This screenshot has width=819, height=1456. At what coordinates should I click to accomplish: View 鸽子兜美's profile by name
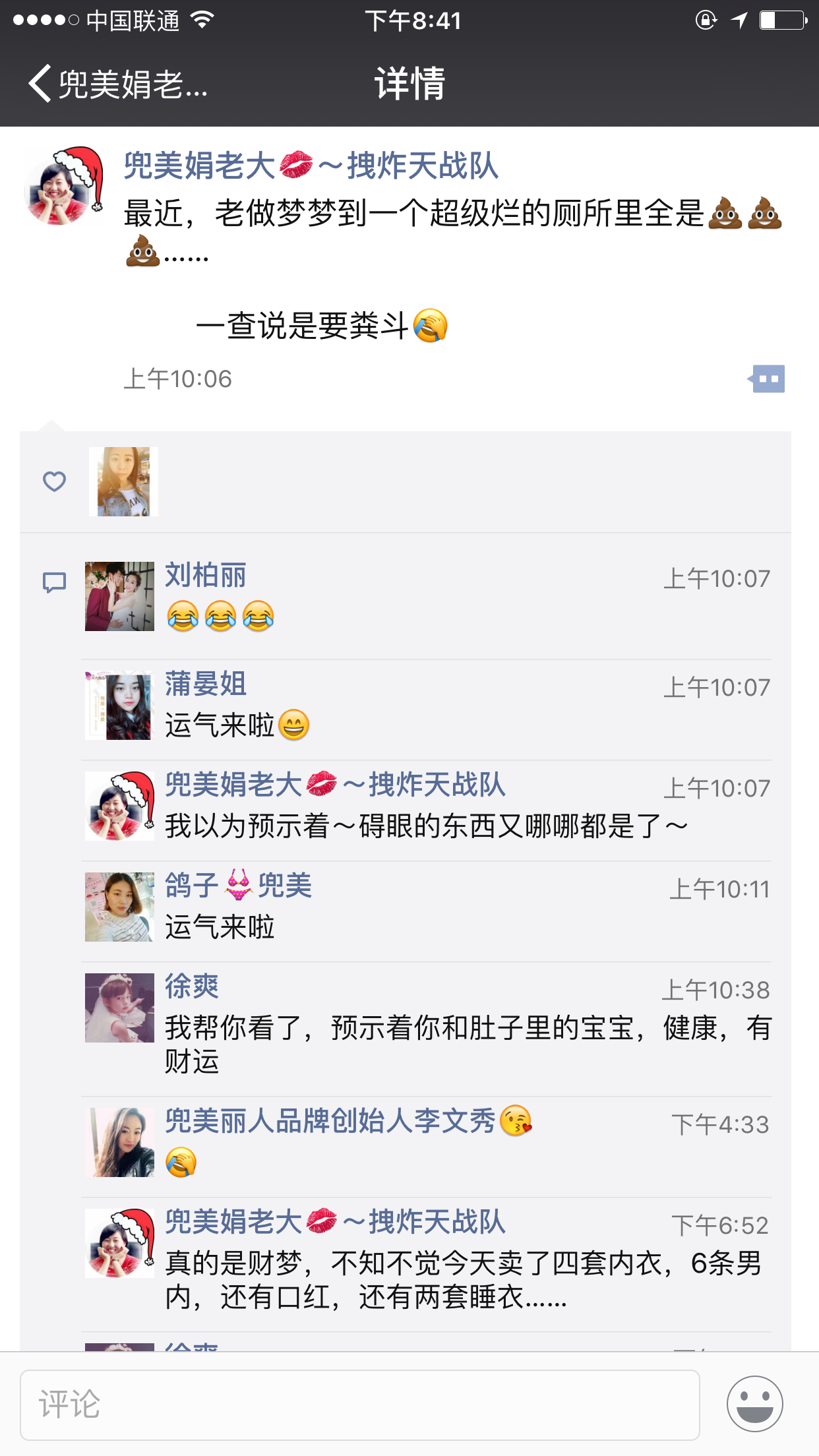pyautogui.click(x=238, y=886)
